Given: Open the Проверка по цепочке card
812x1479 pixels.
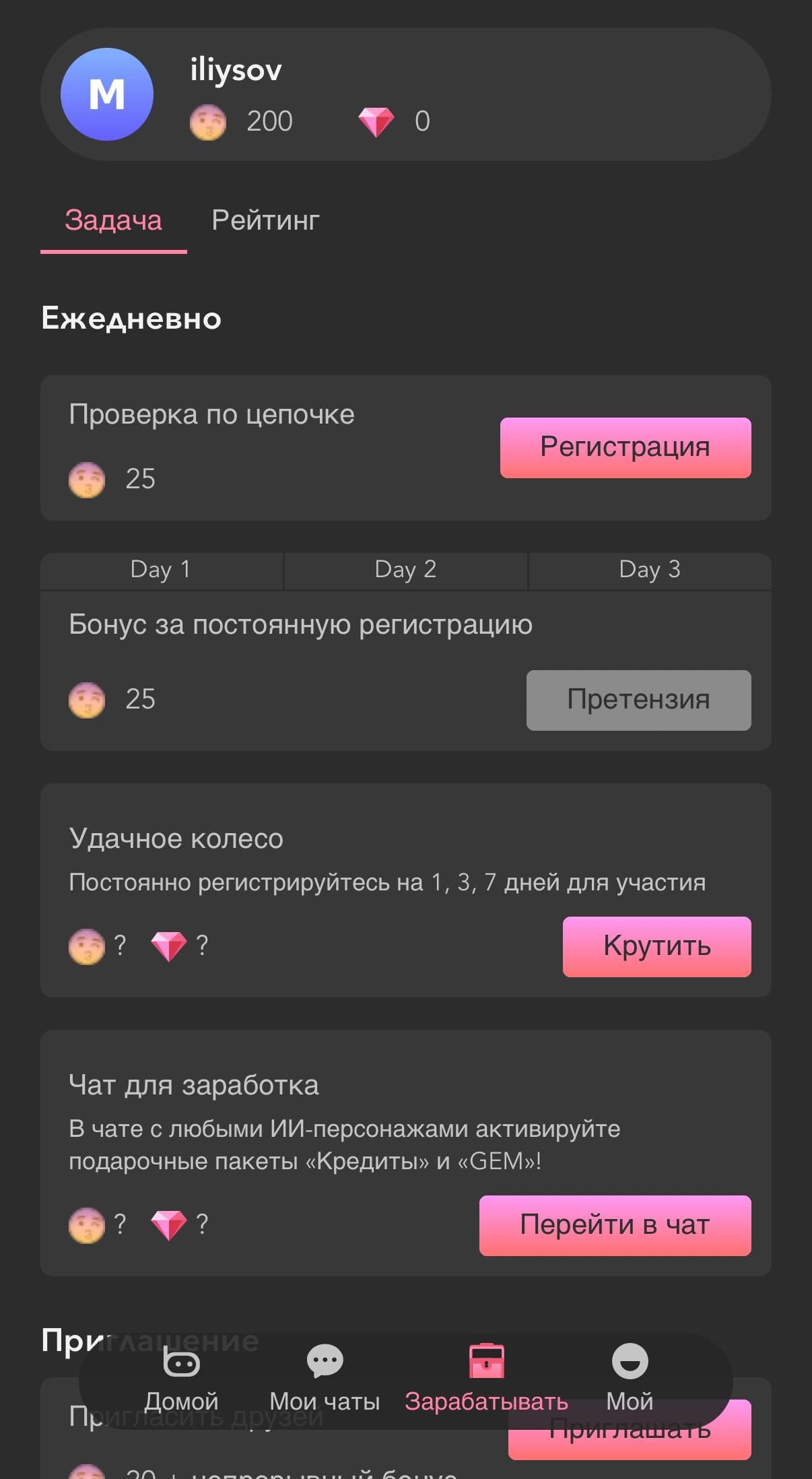Looking at the screenshot, I should pyautogui.click(x=213, y=415).
